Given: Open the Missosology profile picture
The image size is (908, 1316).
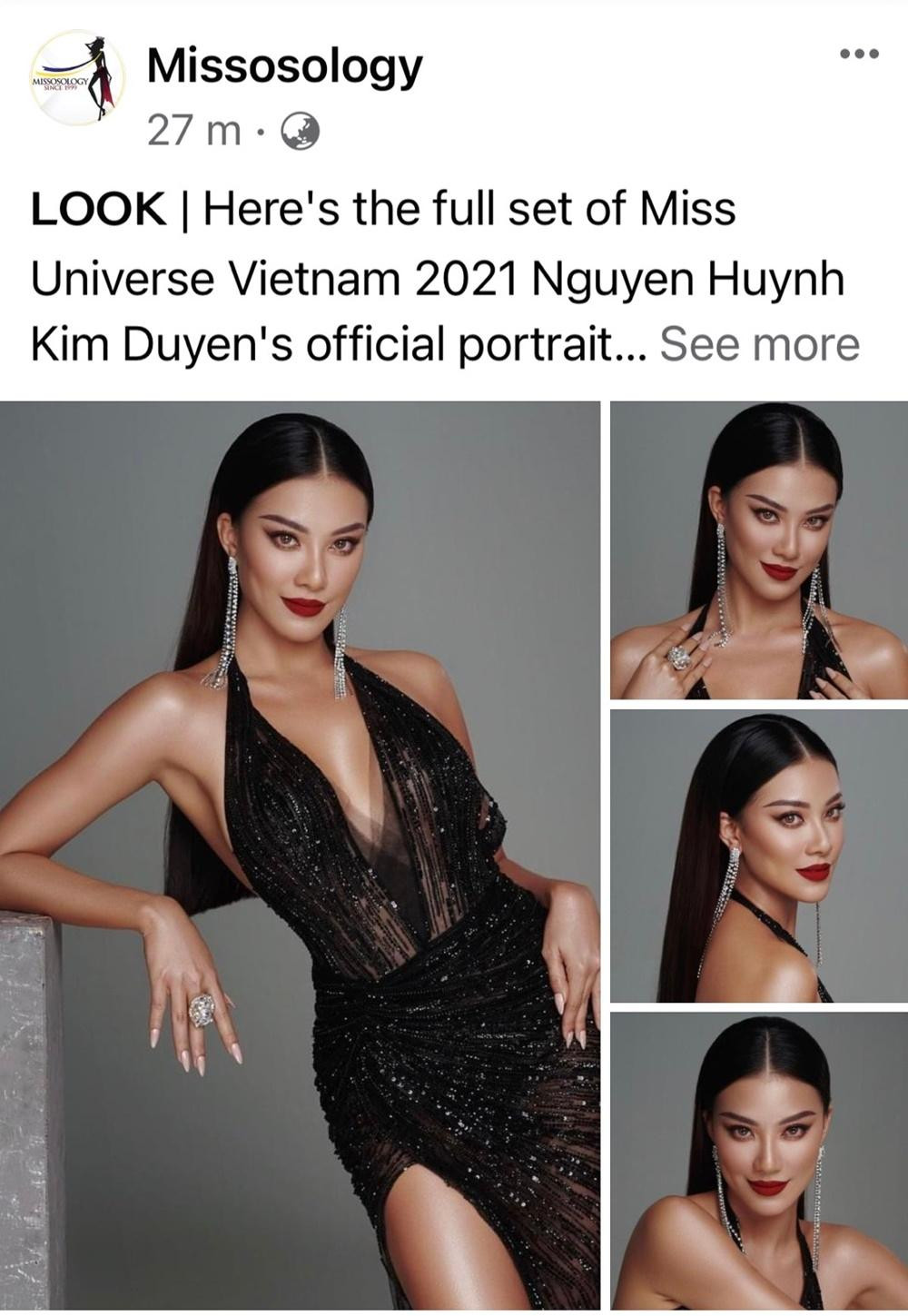Looking at the screenshot, I should coord(77,79).
